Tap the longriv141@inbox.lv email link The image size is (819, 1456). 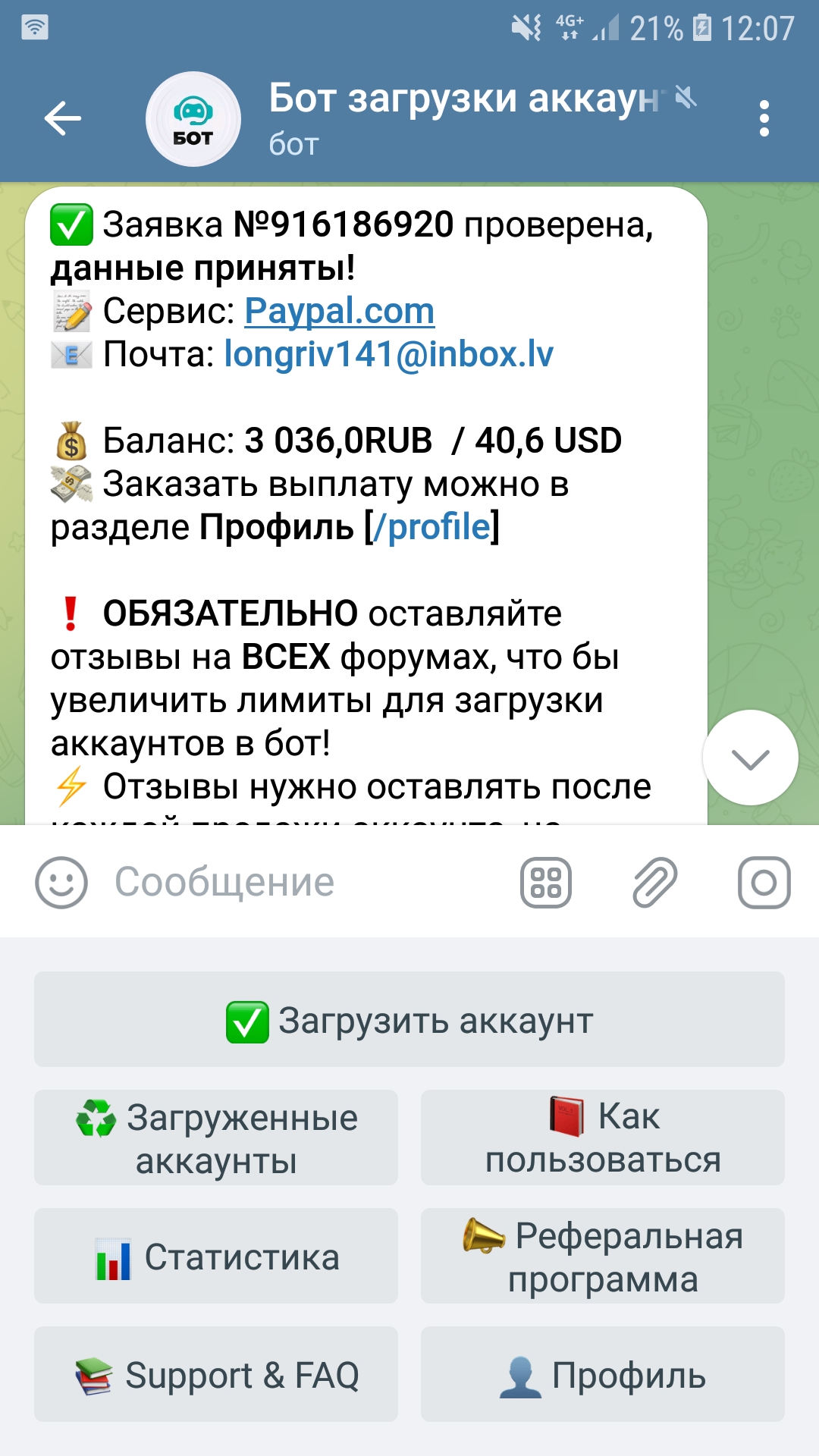point(388,354)
